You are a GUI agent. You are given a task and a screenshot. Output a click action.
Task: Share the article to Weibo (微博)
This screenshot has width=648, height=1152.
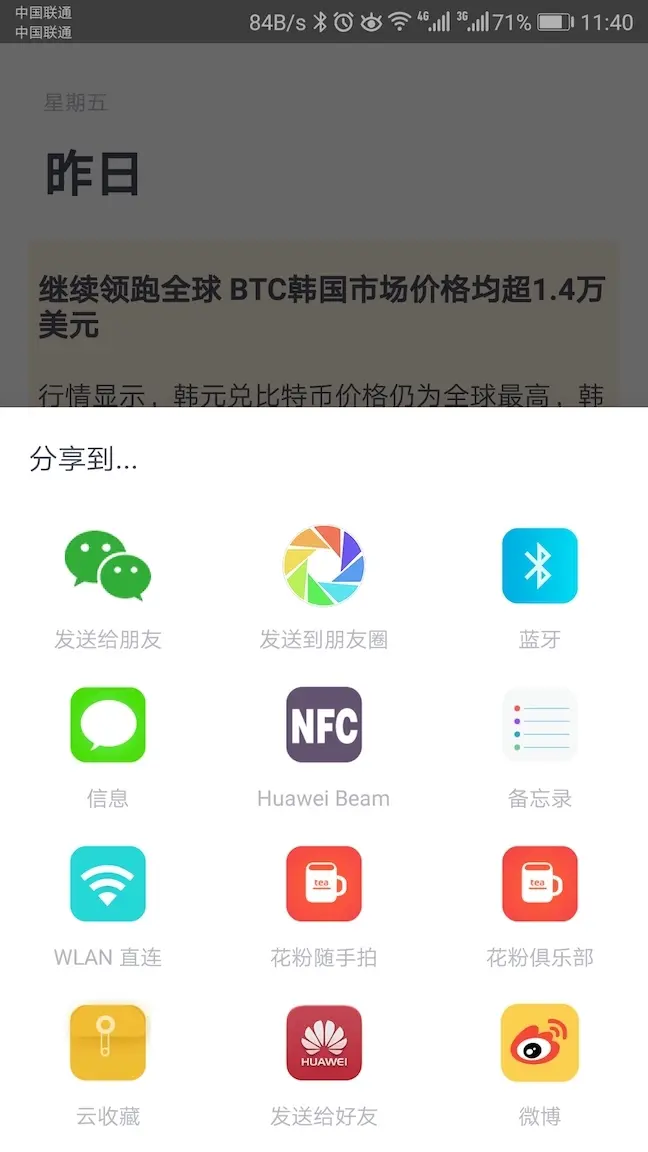[540, 1043]
